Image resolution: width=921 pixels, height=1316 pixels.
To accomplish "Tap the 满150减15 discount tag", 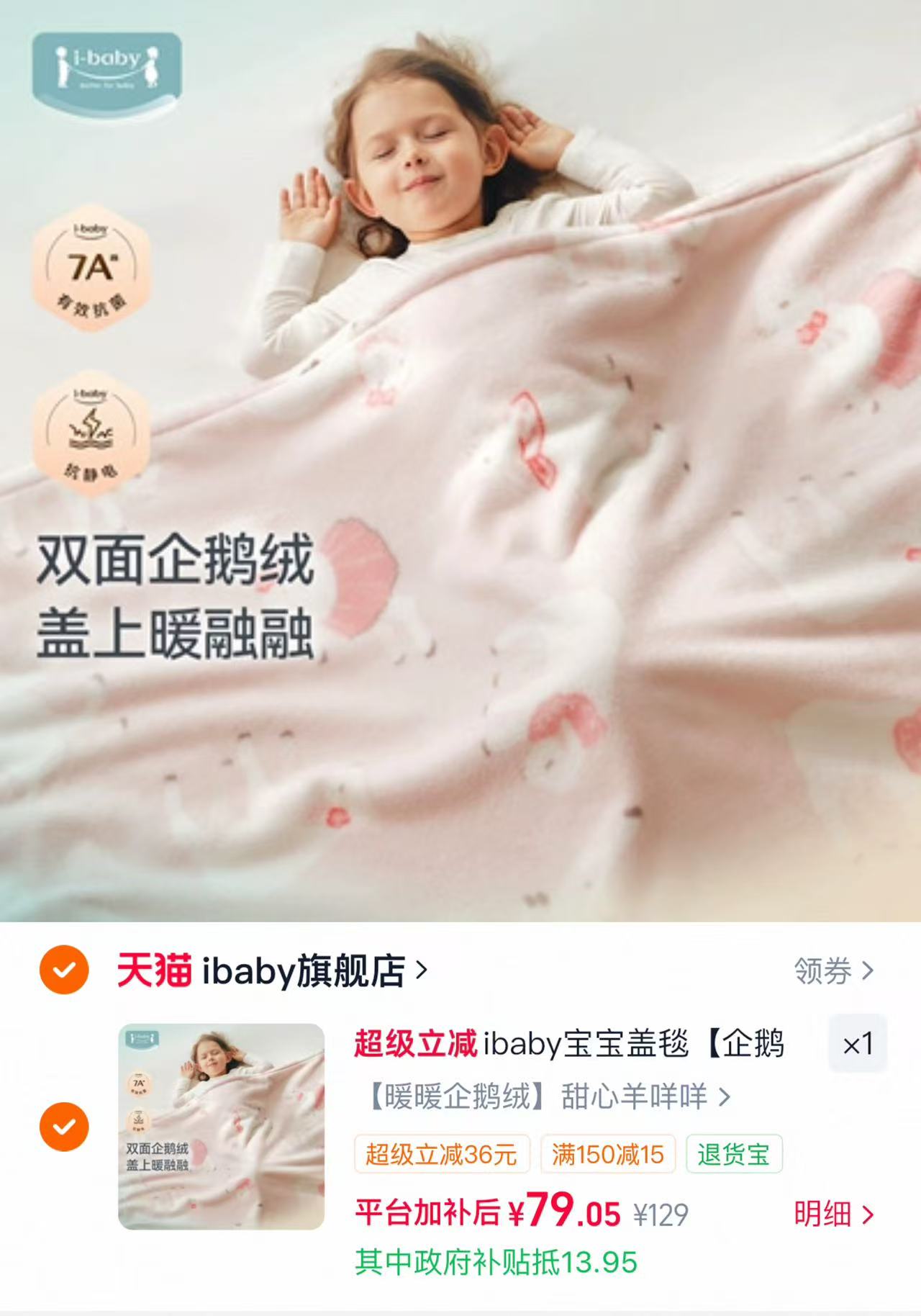I will pyautogui.click(x=608, y=1154).
